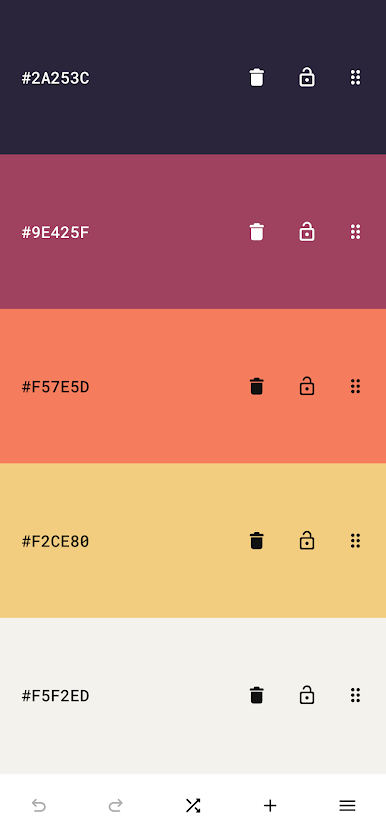Tap the drag handle on #F5F2ED
The width and height of the screenshot is (386, 837).
[x=356, y=696]
